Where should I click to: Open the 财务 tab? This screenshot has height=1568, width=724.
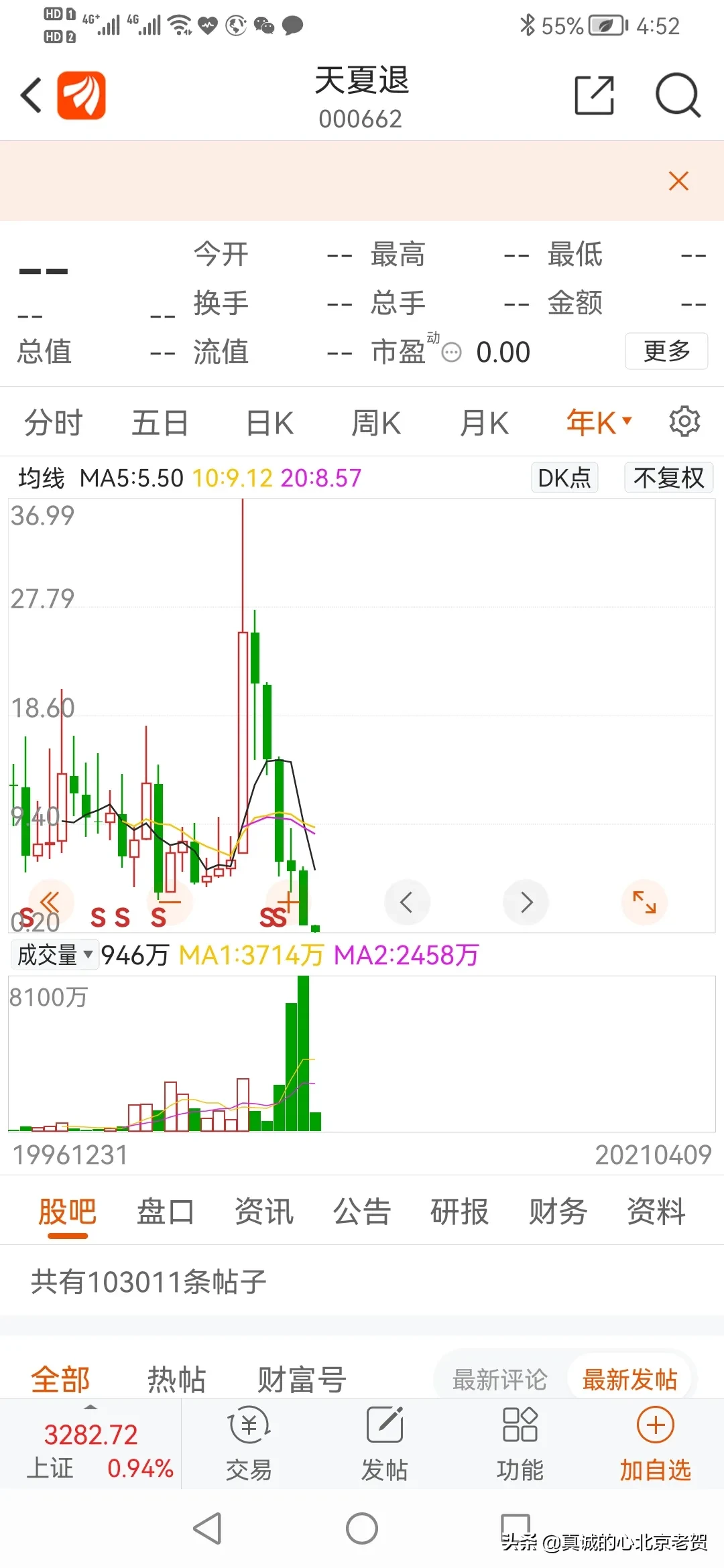(x=558, y=1212)
